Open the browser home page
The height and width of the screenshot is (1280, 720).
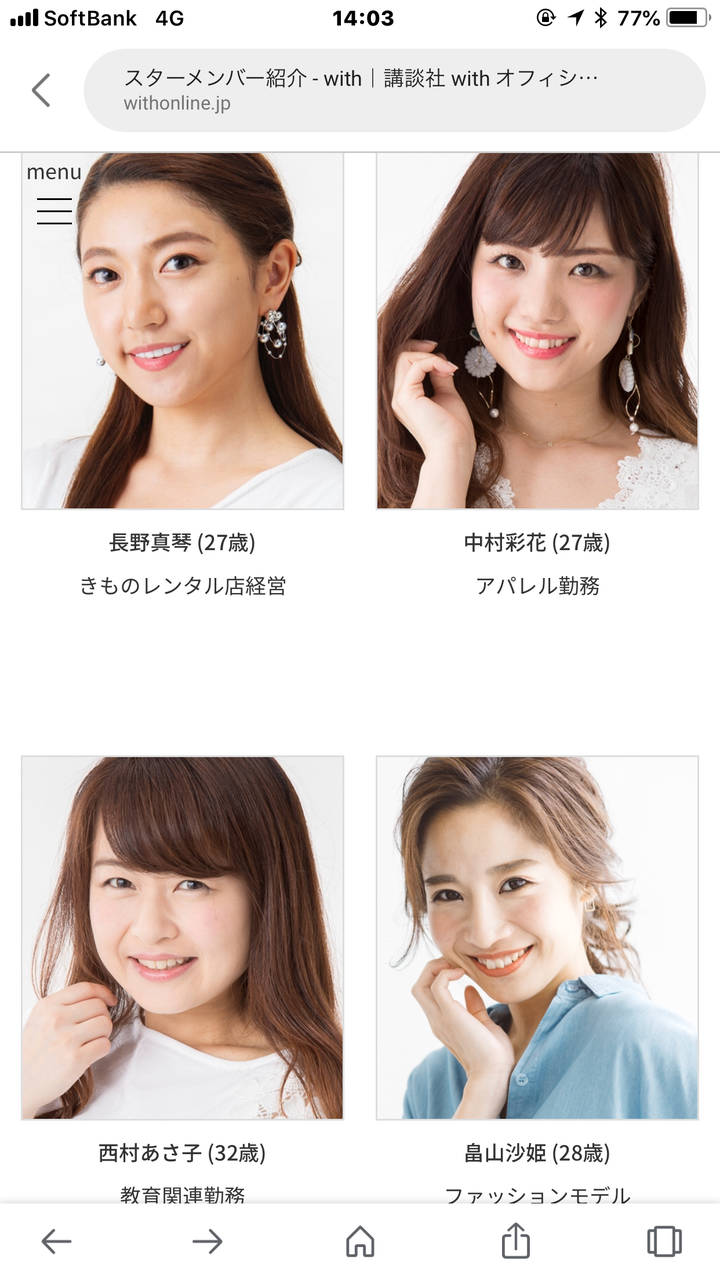coord(360,1241)
